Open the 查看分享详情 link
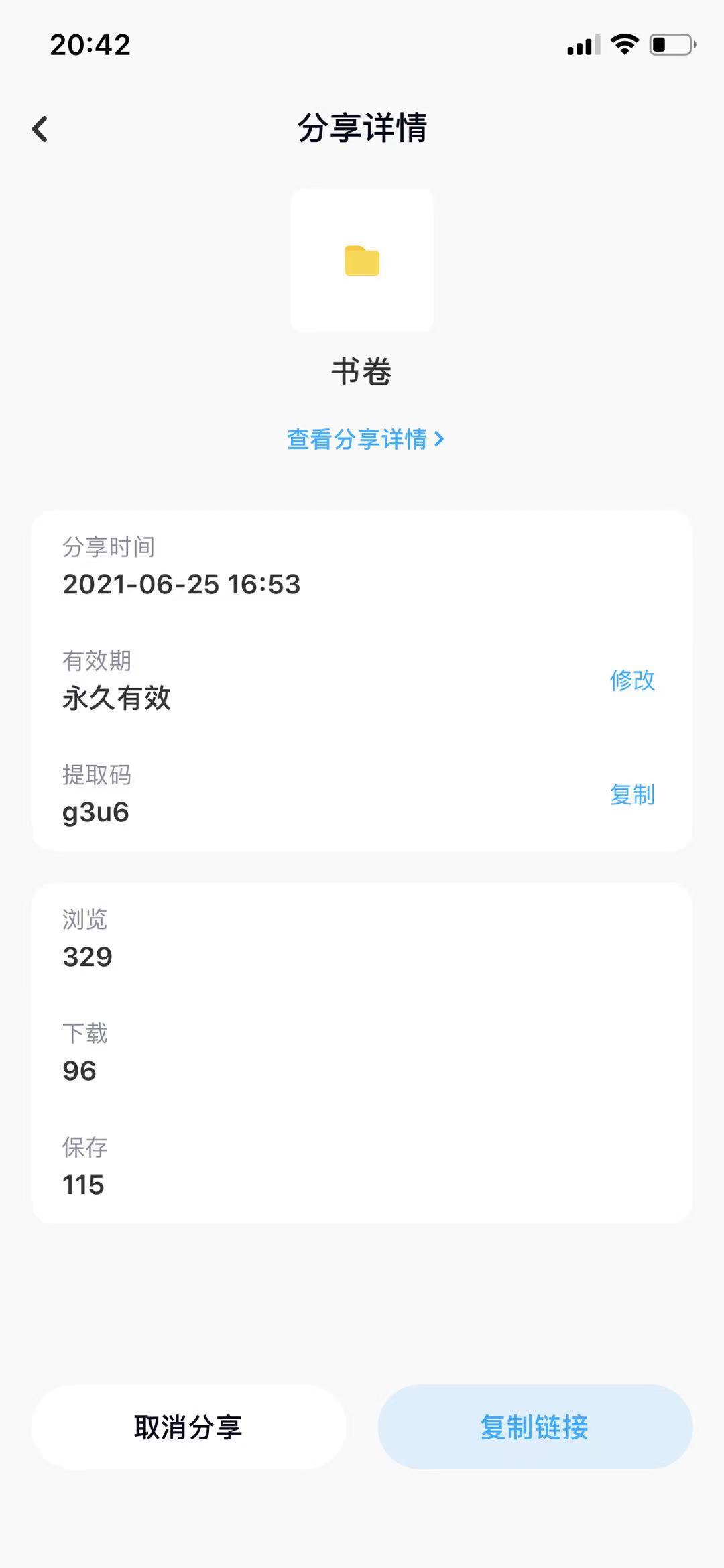724x1568 pixels. (x=365, y=440)
